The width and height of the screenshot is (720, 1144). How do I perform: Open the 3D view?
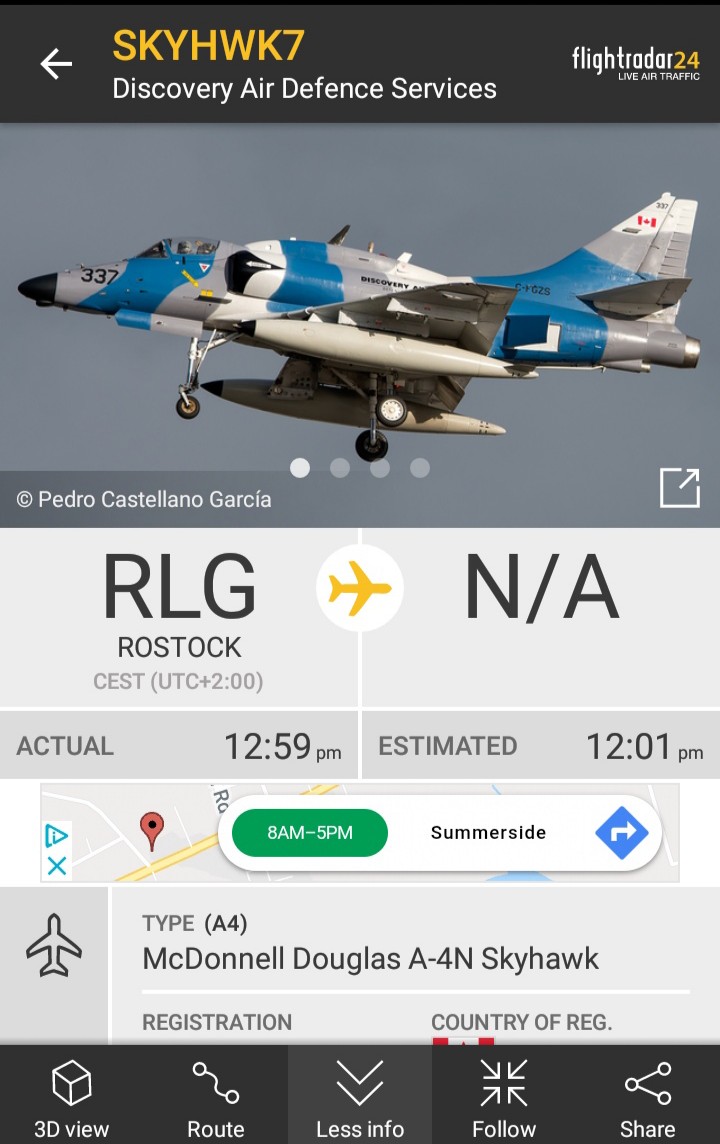[x=72, y=1098]
